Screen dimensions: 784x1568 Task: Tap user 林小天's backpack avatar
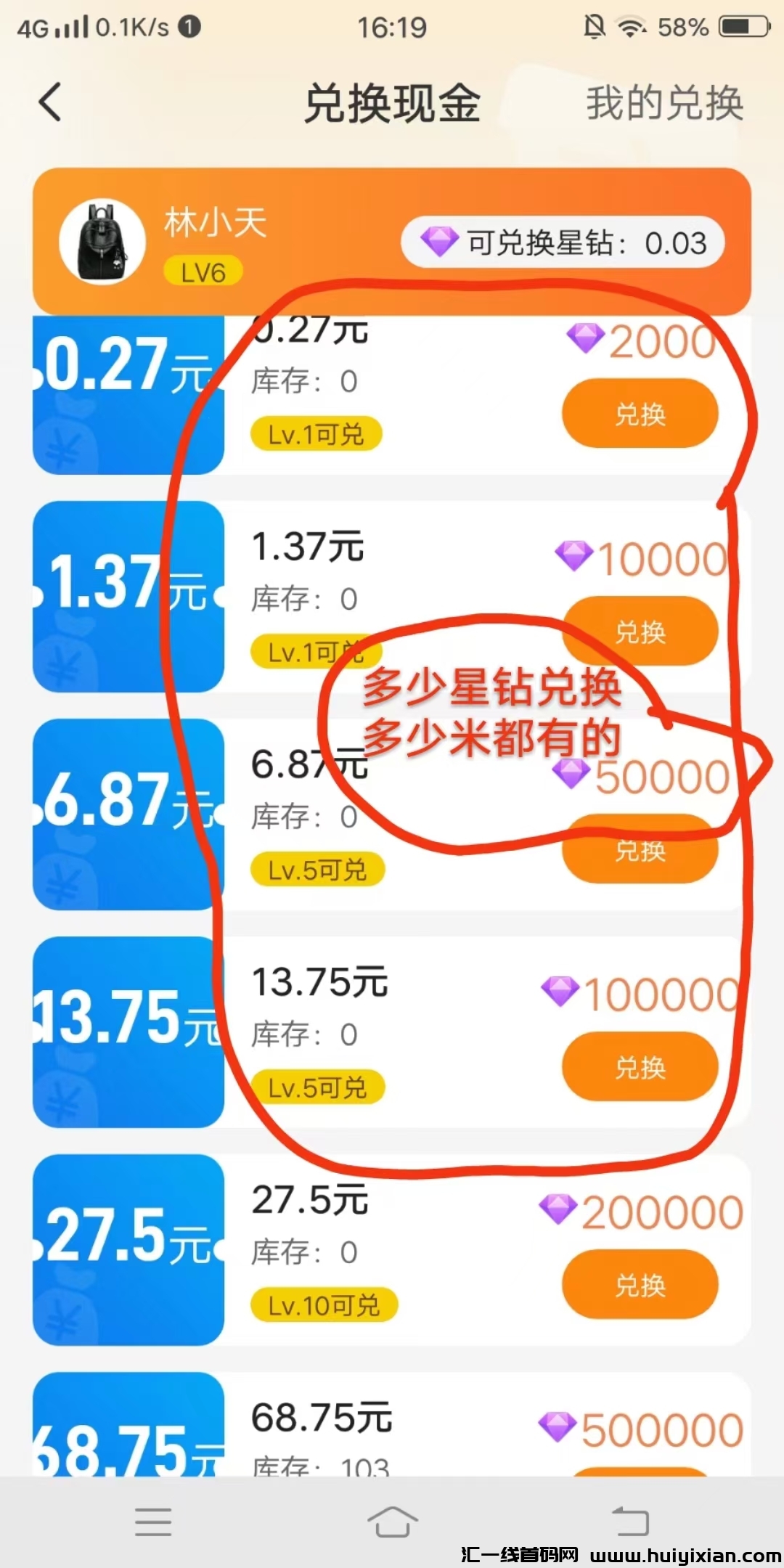(x=101, y=242)
